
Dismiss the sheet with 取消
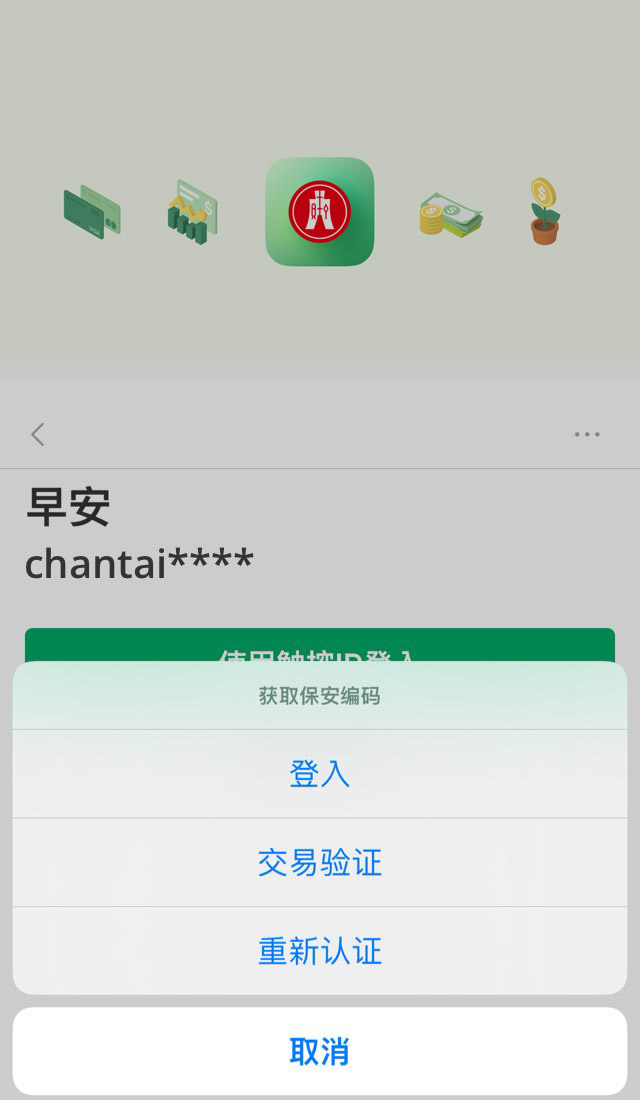click(x=320, y=1051)
